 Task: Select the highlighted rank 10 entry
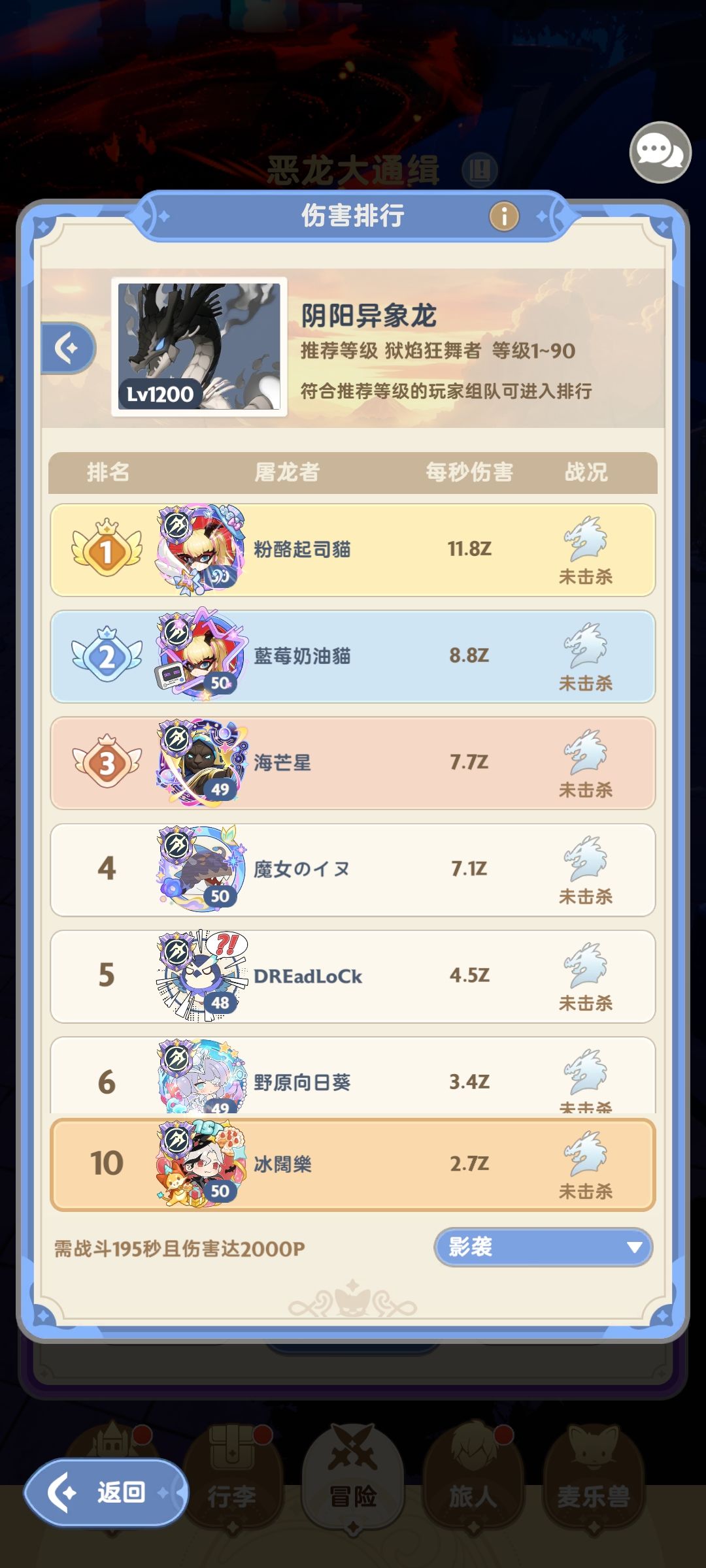click(353, 1168)
